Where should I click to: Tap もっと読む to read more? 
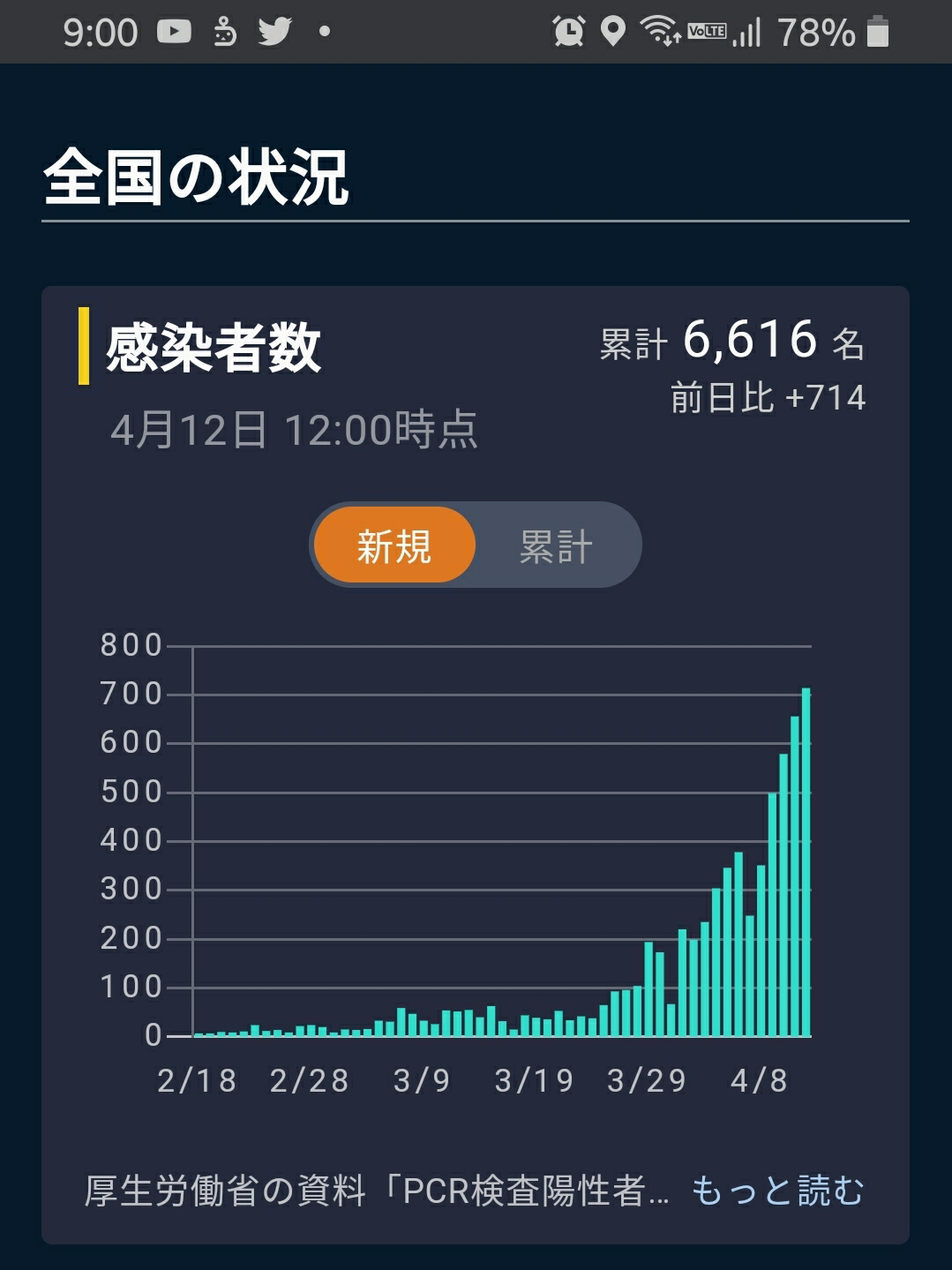pos(777,1190)
